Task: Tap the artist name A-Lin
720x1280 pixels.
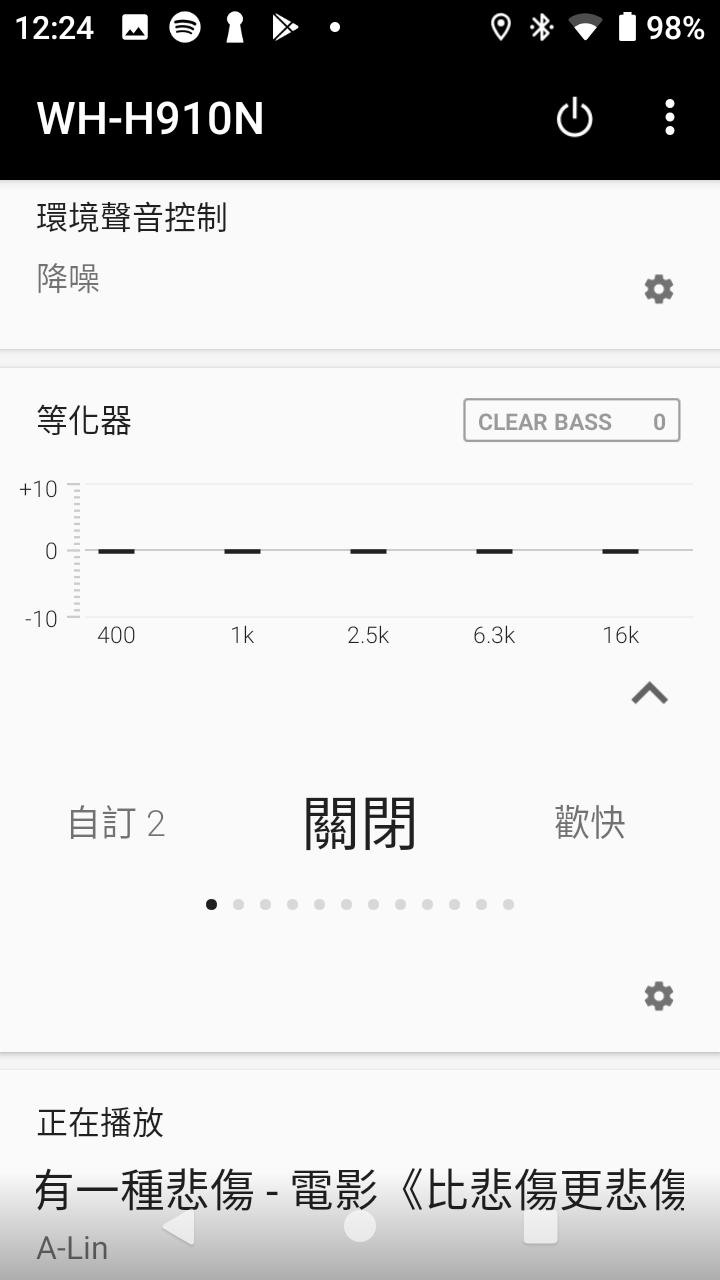Action: click(72, 1246)
